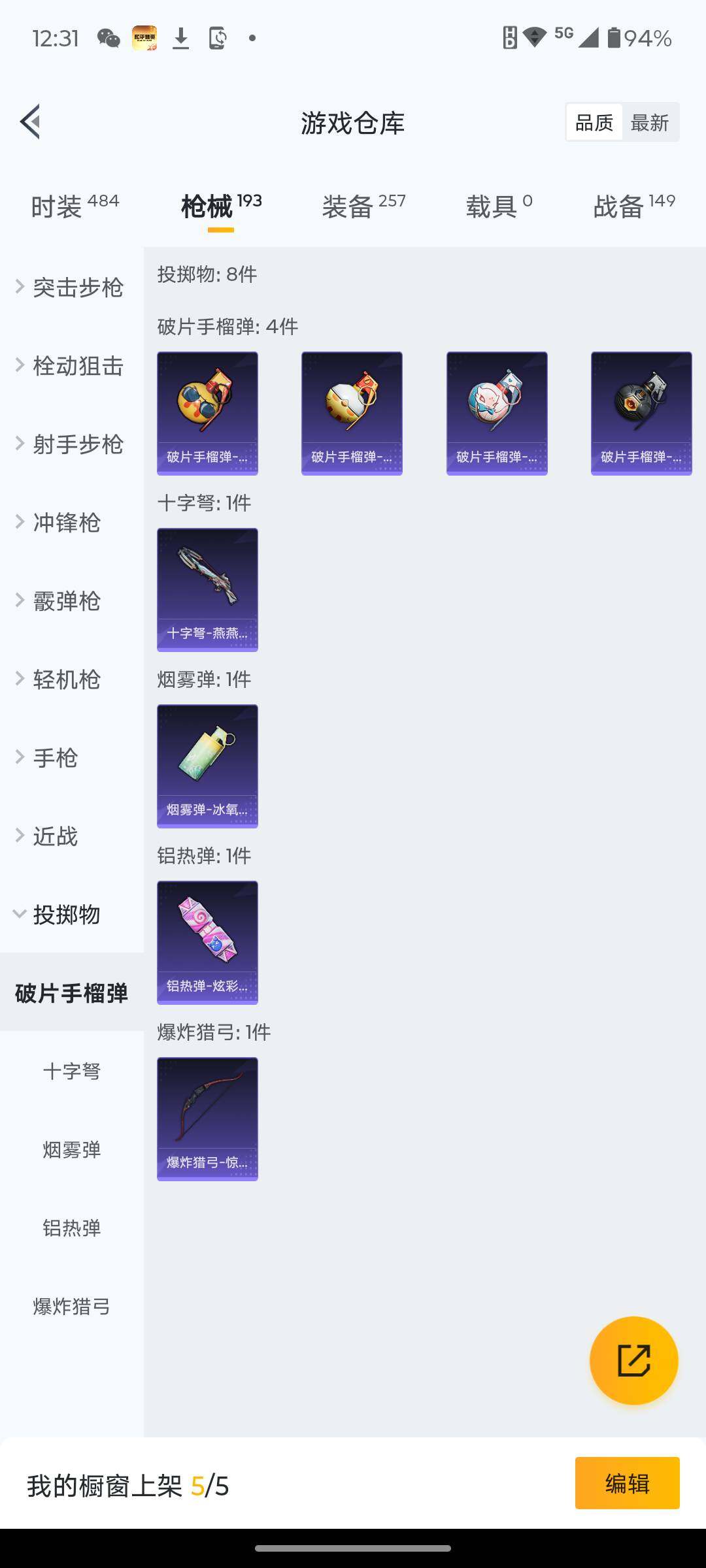Open the 十字弩-燕燕 item card
The height and width of the screenshot is (1568, 706).
[207, 589]
